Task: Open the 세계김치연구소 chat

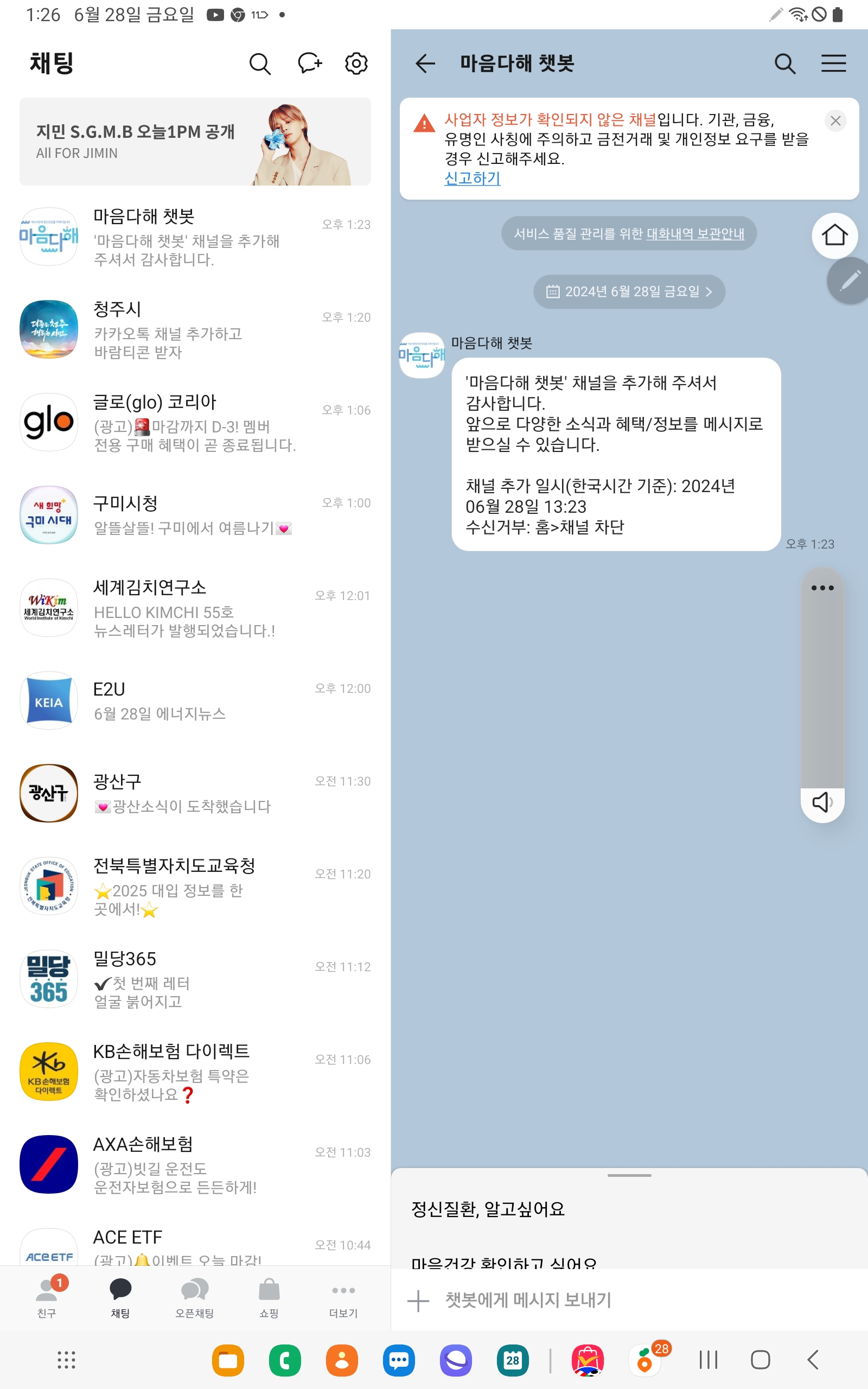Action: click(x=195, y=608)
